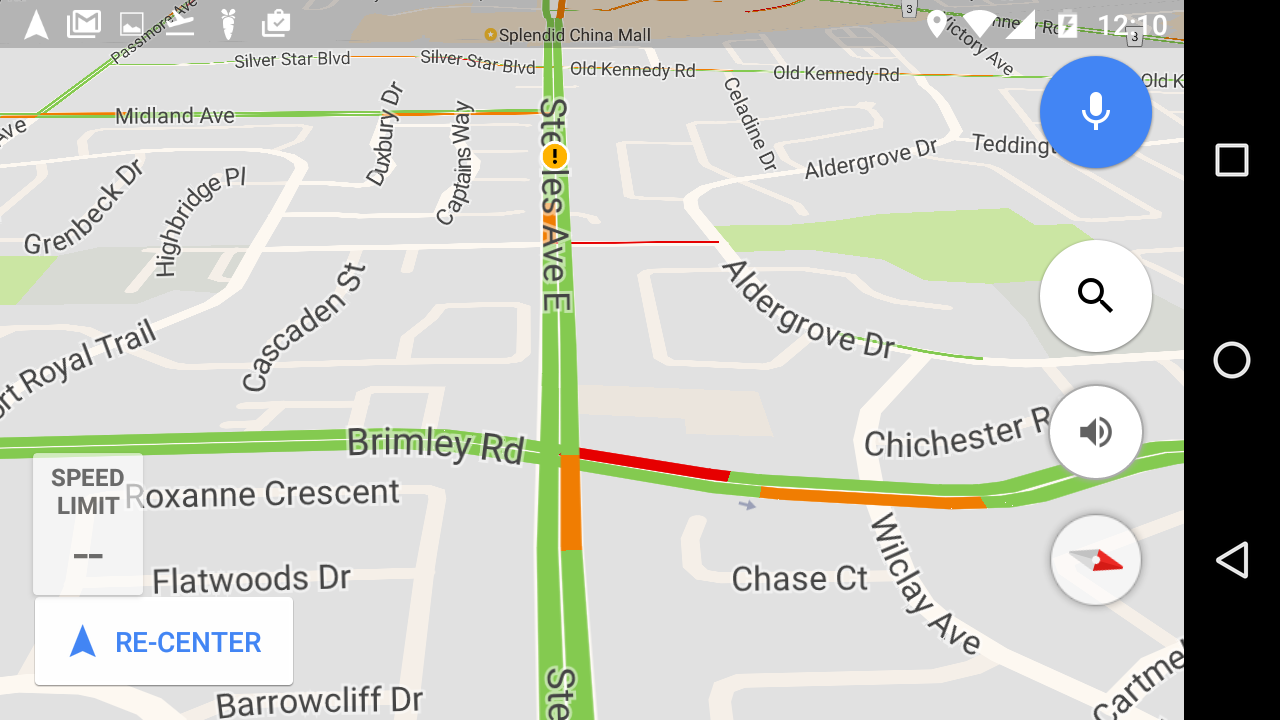View the road incident warning marker
The image size is (1280, 720).
click(x=555, y=156)
